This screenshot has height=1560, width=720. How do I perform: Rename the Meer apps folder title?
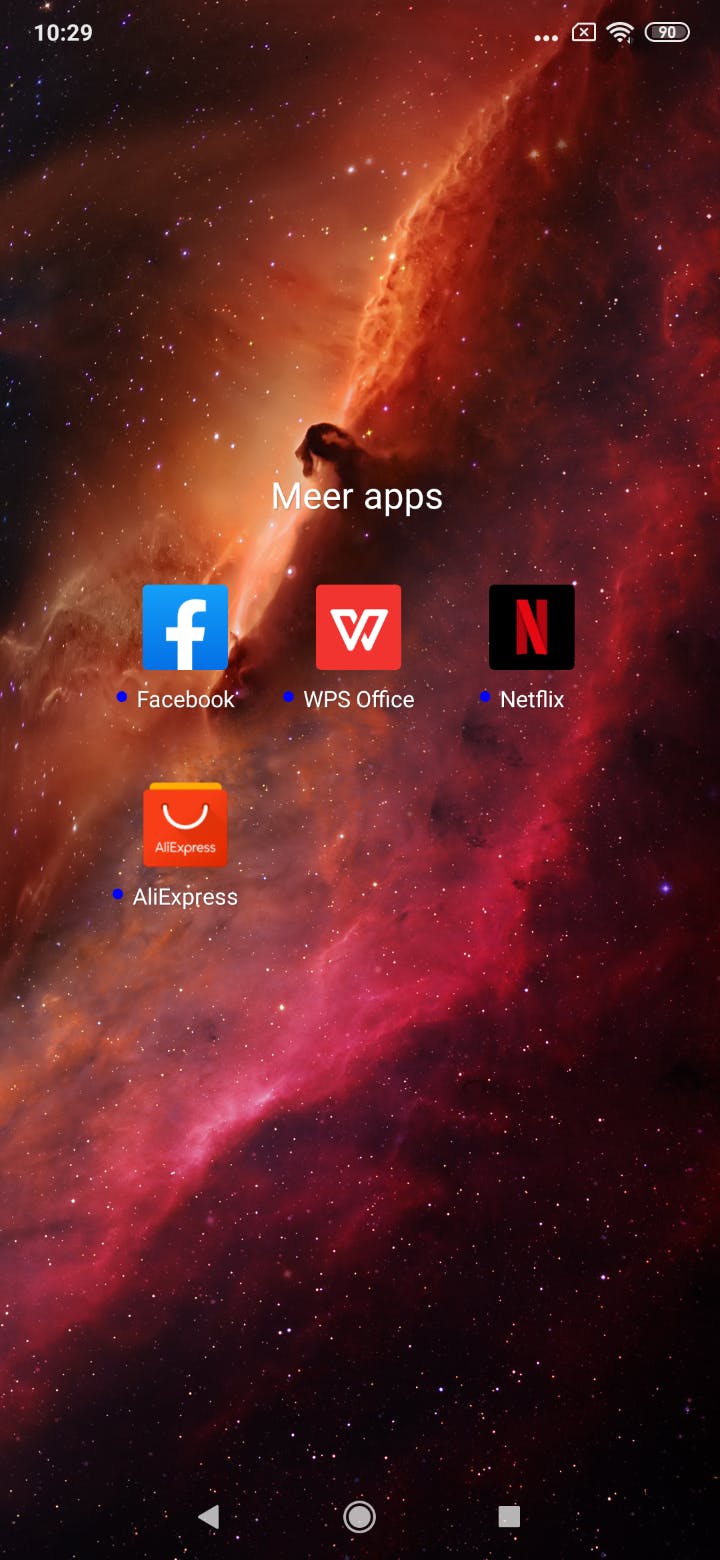(357, 497)
